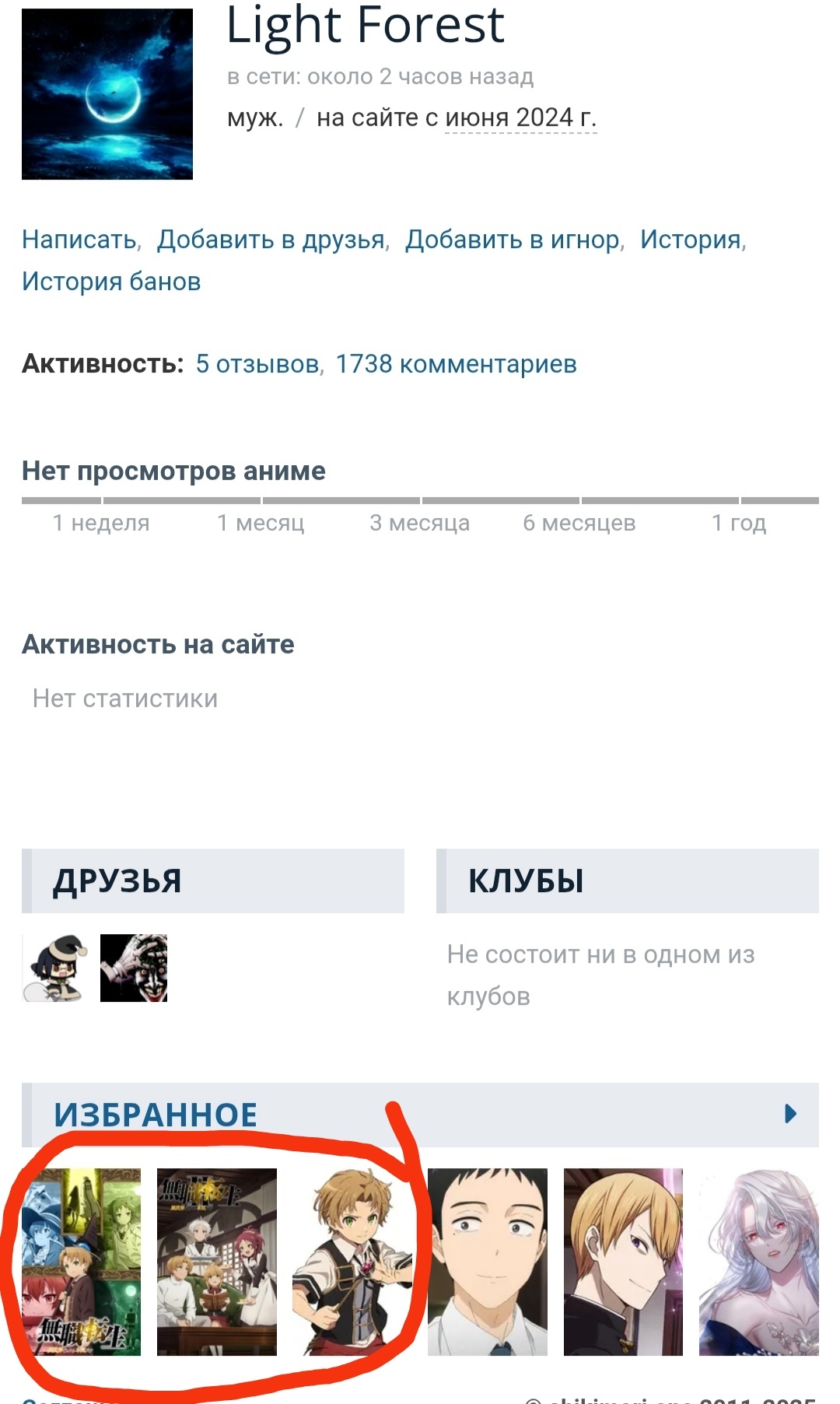Open the favorite dark-haired man in white shirt
Image resolution: width=840 pixels, height=1404 pixels.
coord(488,1262)
